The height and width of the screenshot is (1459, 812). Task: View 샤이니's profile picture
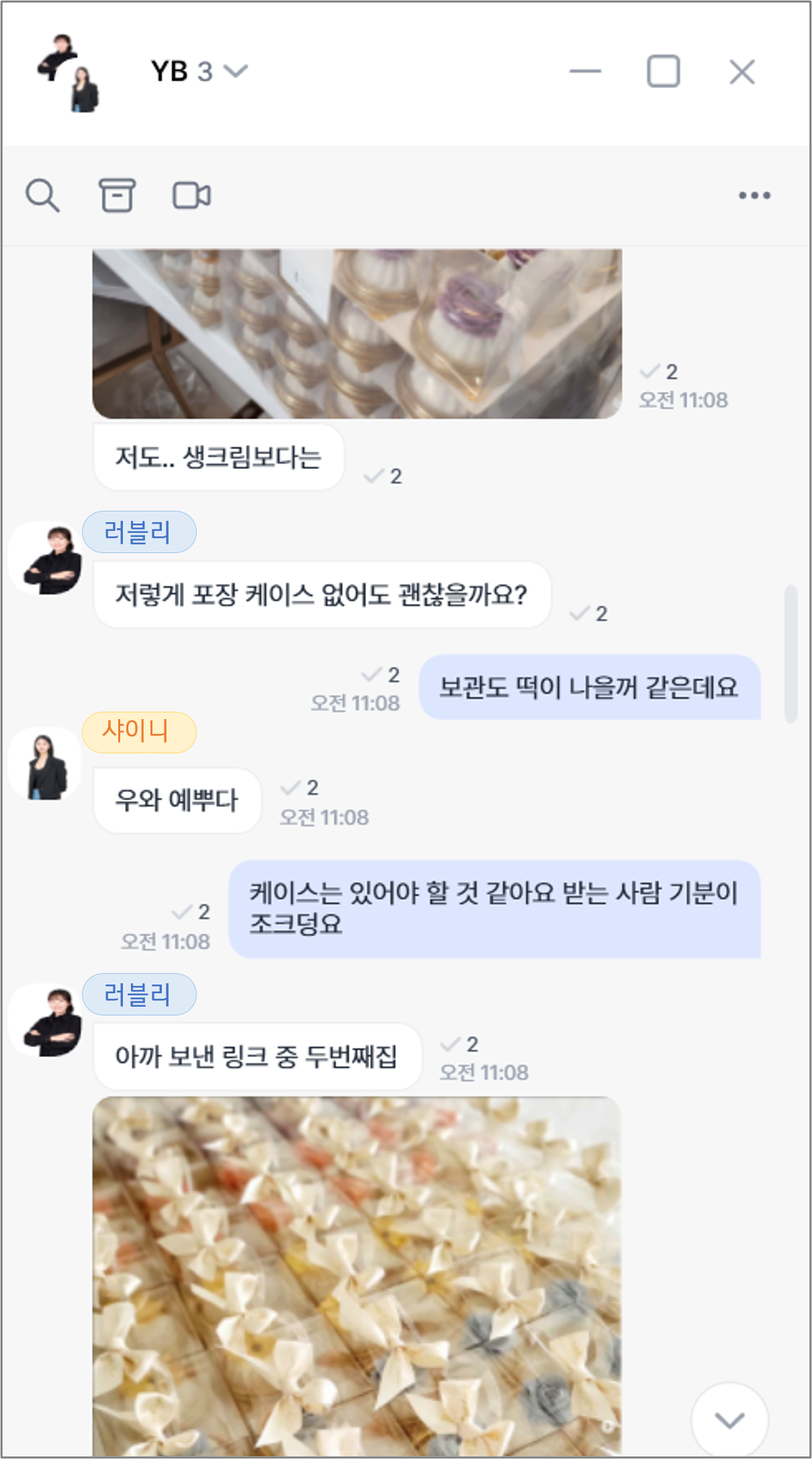pyautogui.click(x=46, y=765)
